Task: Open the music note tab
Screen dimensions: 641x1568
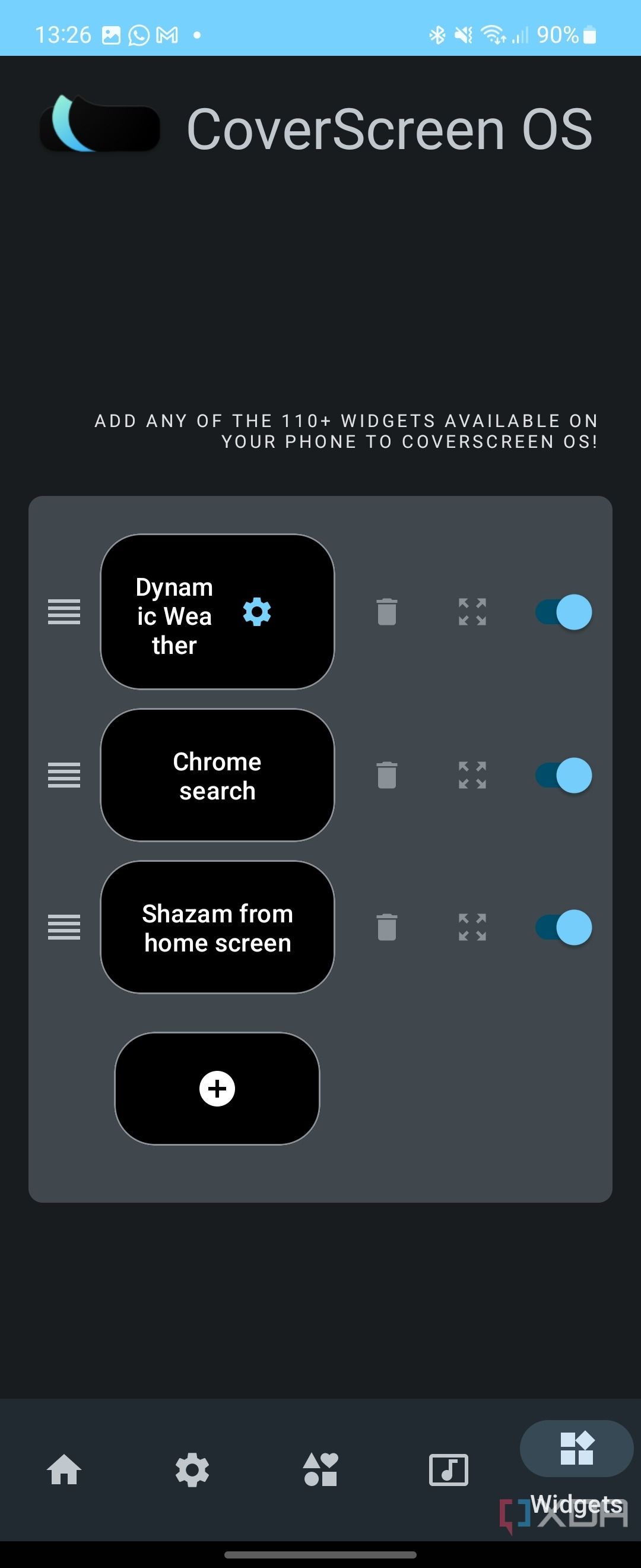Action: pyautogui.click(x=448, y=1470)
